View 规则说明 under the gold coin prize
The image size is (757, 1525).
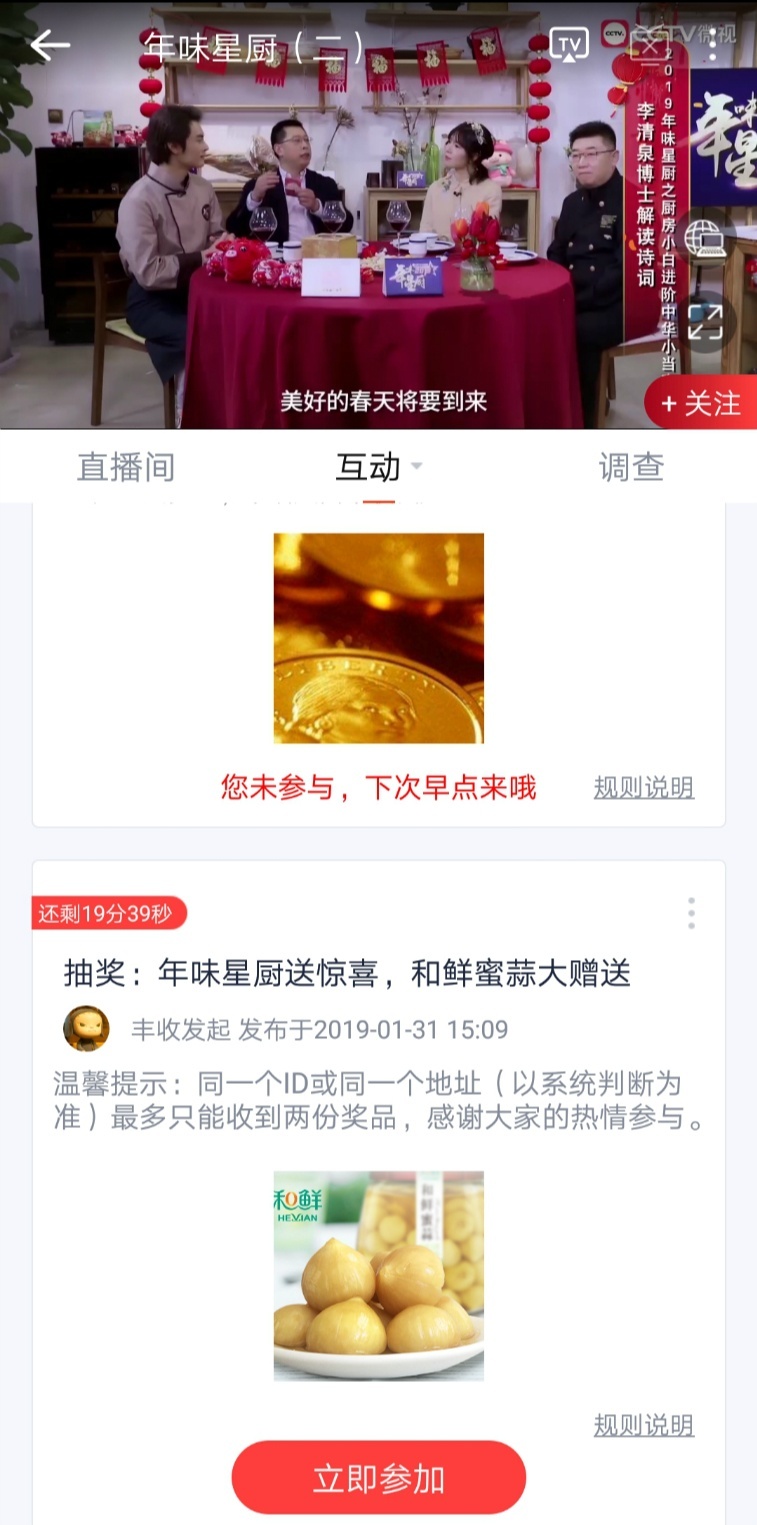(x=643, y=787)
